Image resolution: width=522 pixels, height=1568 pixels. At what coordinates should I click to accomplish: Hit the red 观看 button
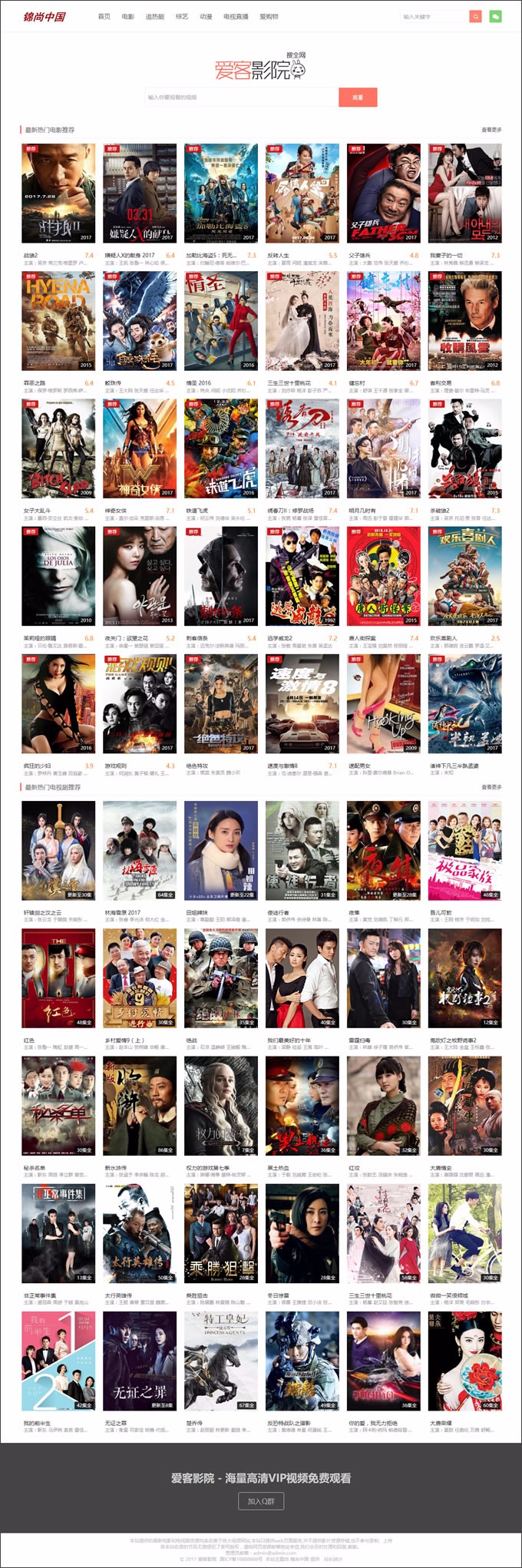pyautogui.click(x=358, y=98)
